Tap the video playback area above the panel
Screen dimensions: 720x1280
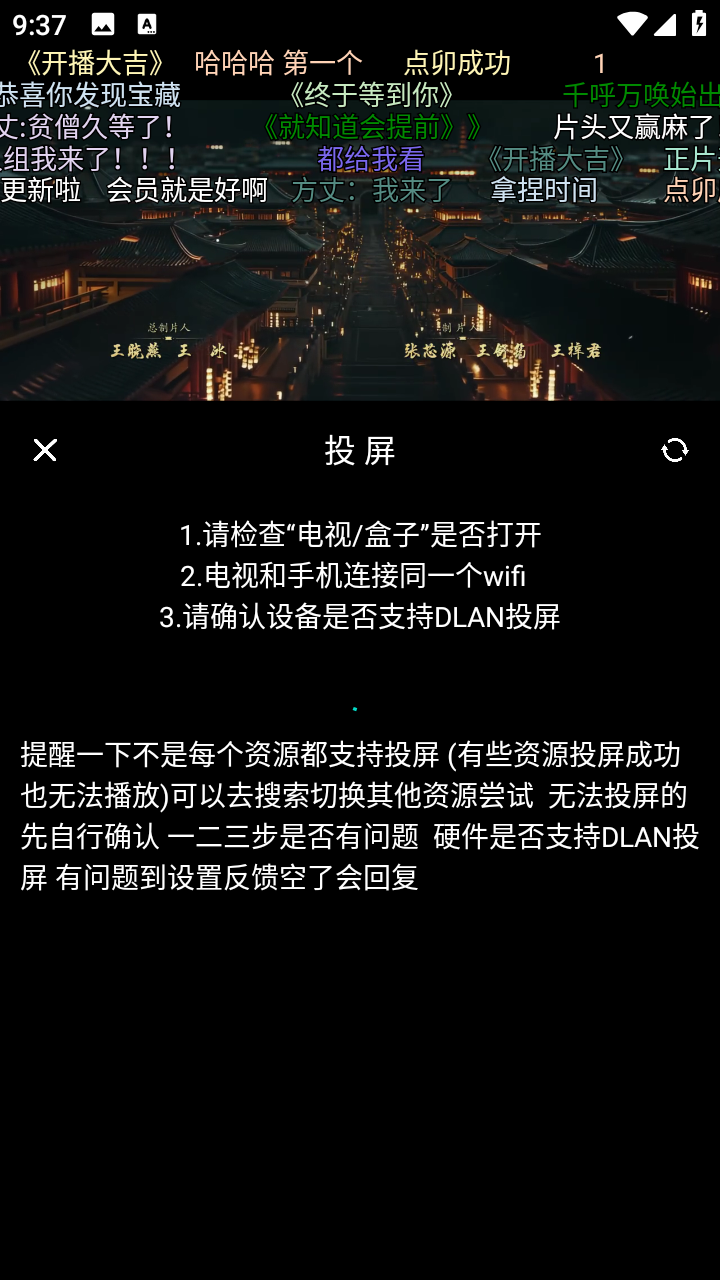coord(360,300)
